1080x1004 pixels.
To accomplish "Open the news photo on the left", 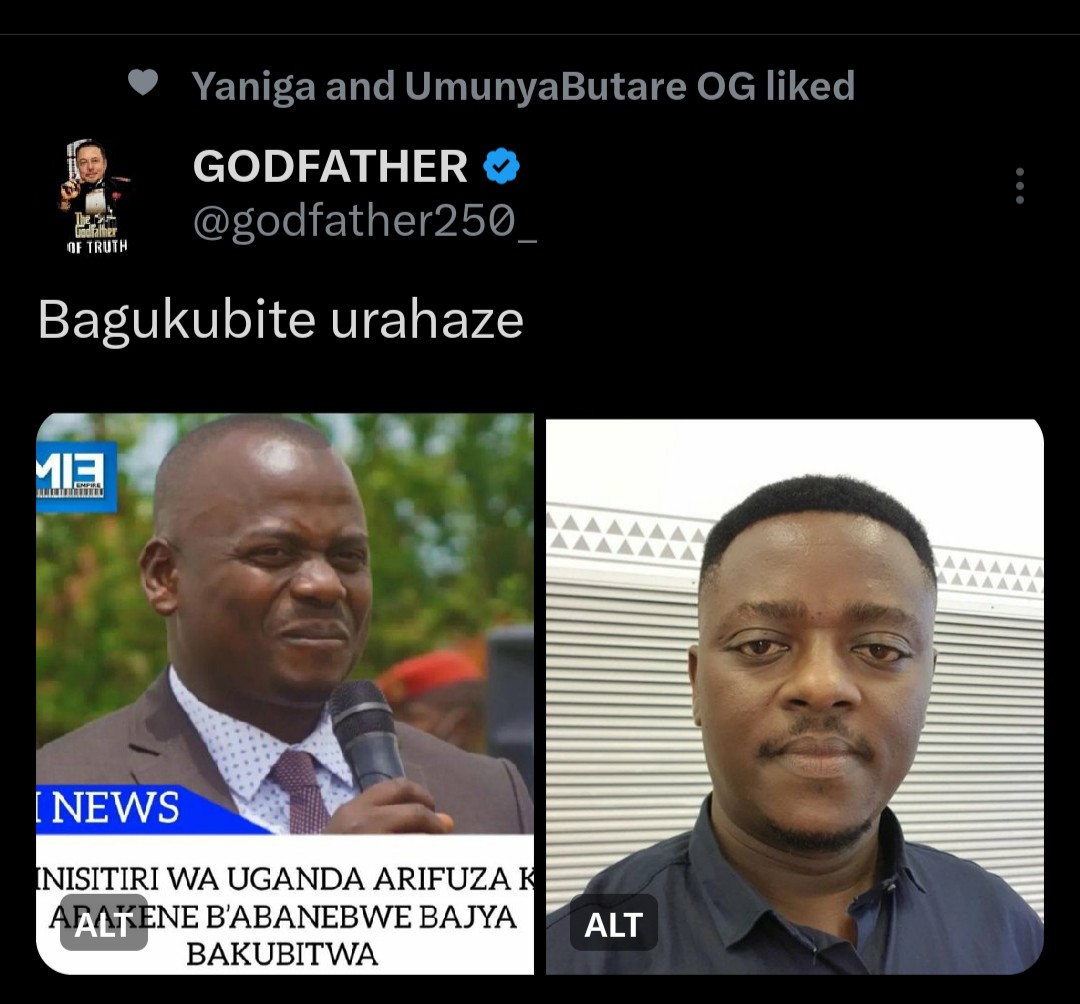I will [x=285, y=650].
